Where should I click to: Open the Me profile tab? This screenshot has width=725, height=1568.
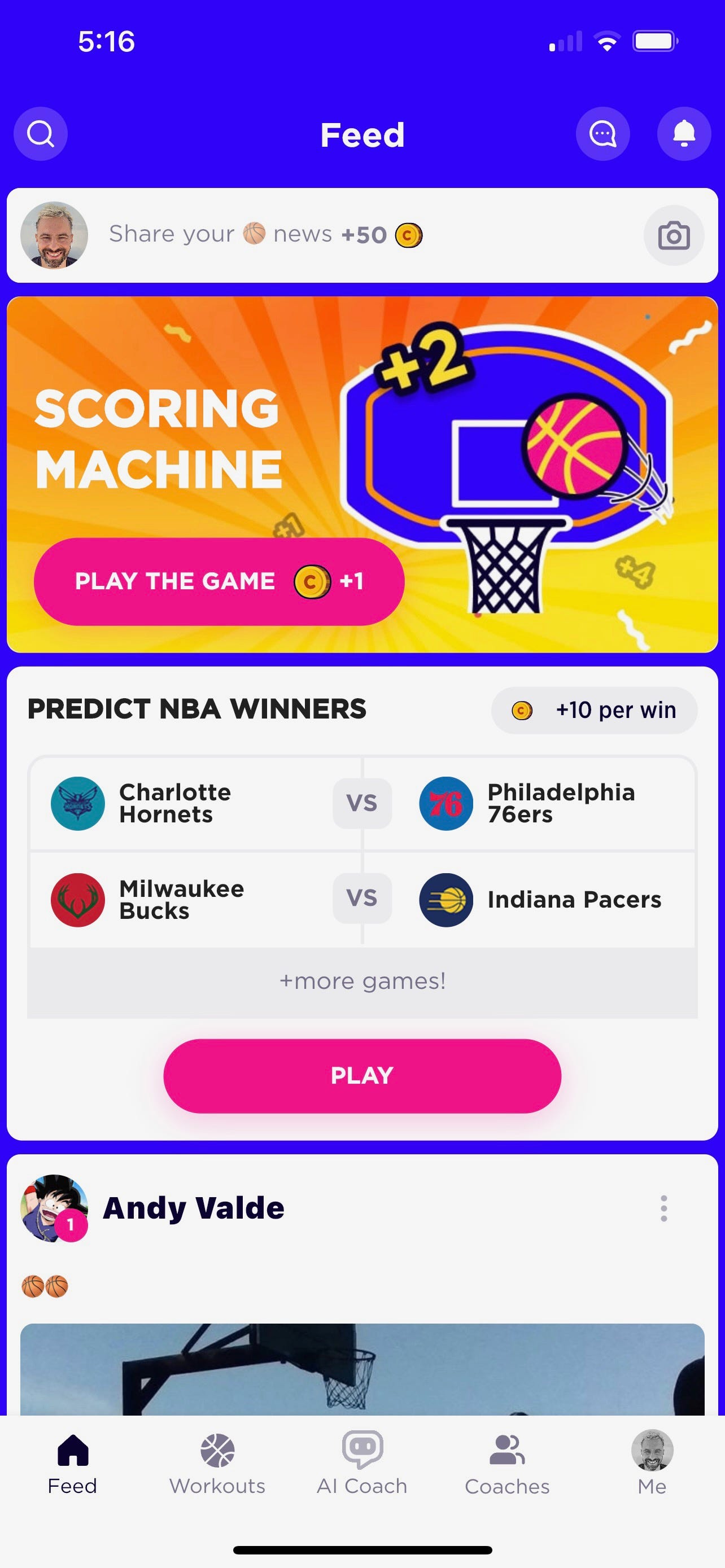[x=652, y=1464]
